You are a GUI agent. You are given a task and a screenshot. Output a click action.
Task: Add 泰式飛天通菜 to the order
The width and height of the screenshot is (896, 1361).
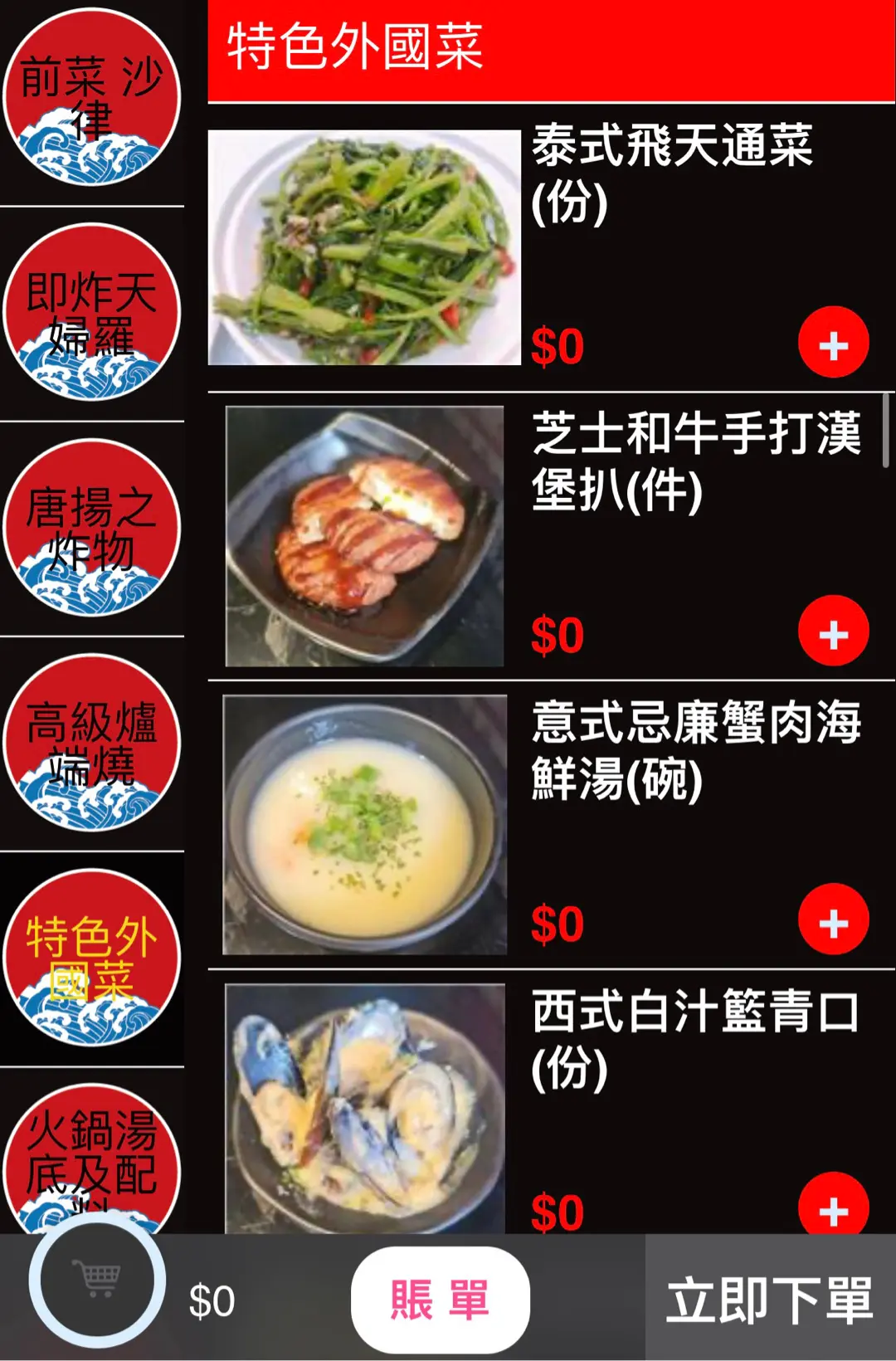pyautogui.click(x=833, y=343)
